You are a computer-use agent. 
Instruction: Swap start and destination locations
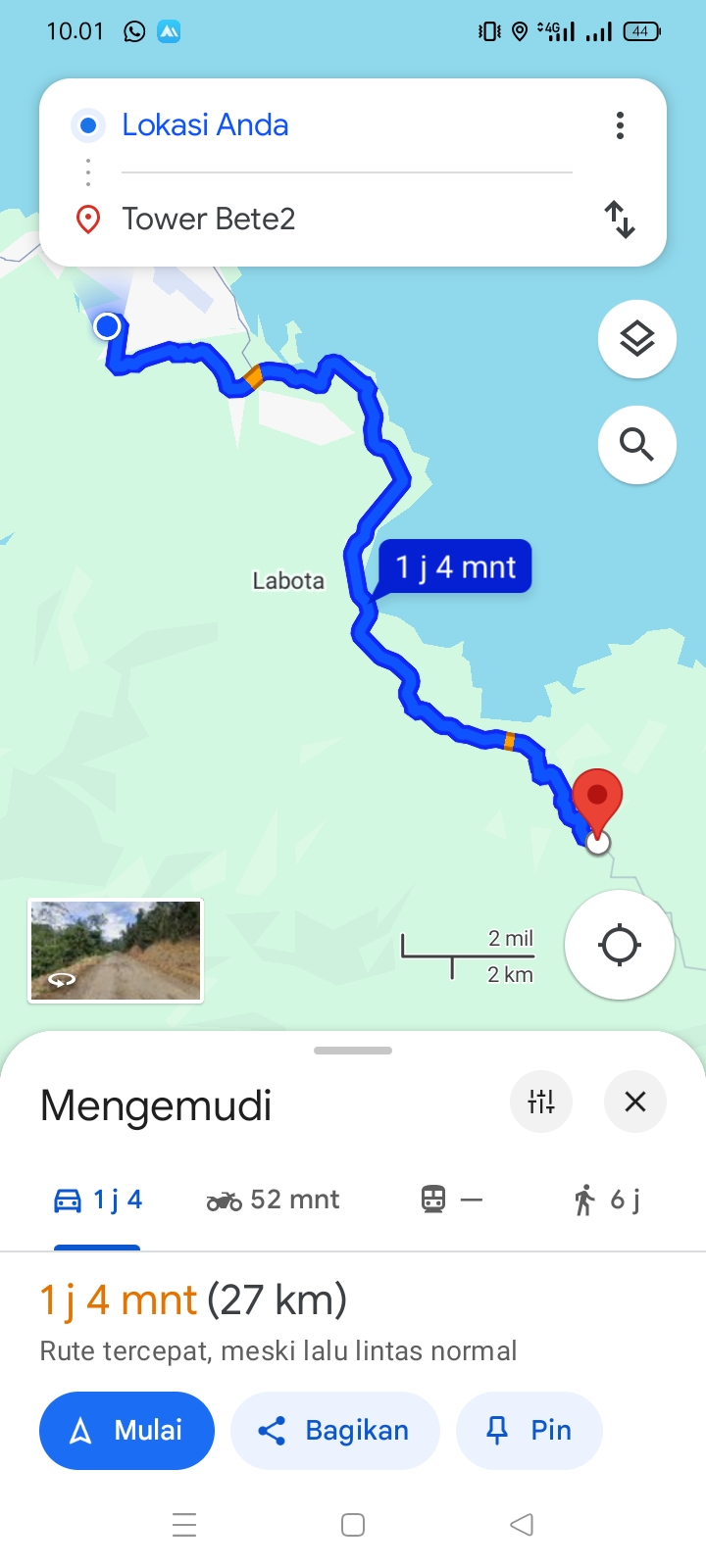click(620, 220)
